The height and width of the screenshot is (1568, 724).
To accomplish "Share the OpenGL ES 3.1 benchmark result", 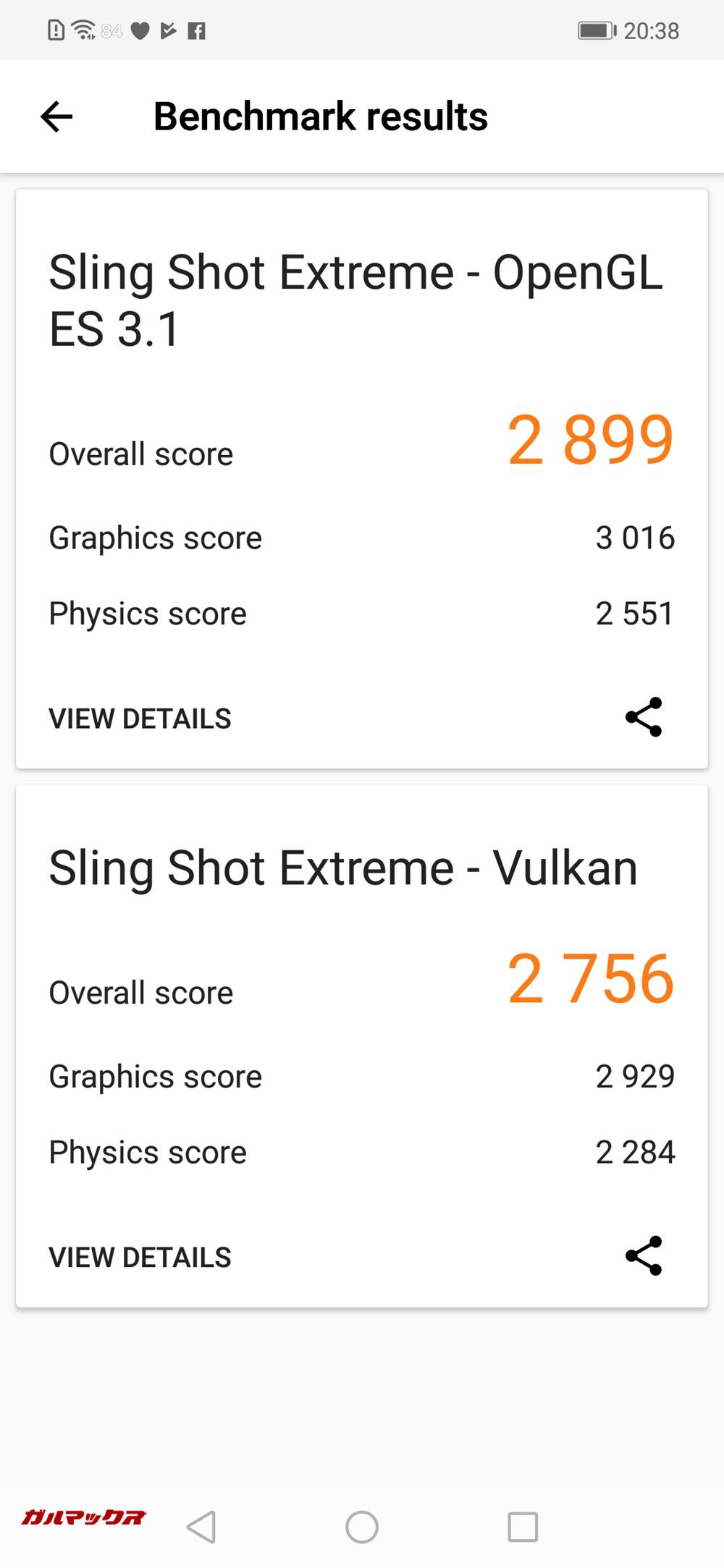I will point(644,717).
